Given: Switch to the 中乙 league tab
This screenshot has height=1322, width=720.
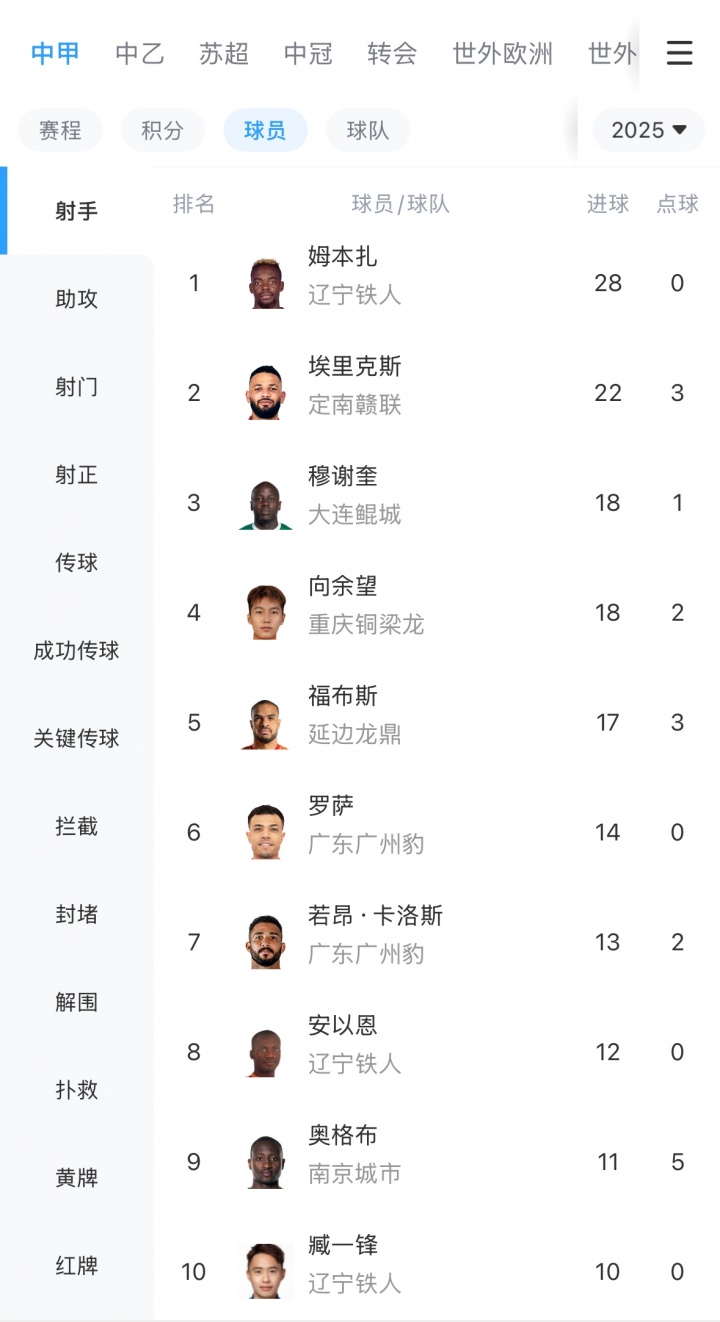Looking at the screenshot, I should pyautogui.click(x=139, y=53).
